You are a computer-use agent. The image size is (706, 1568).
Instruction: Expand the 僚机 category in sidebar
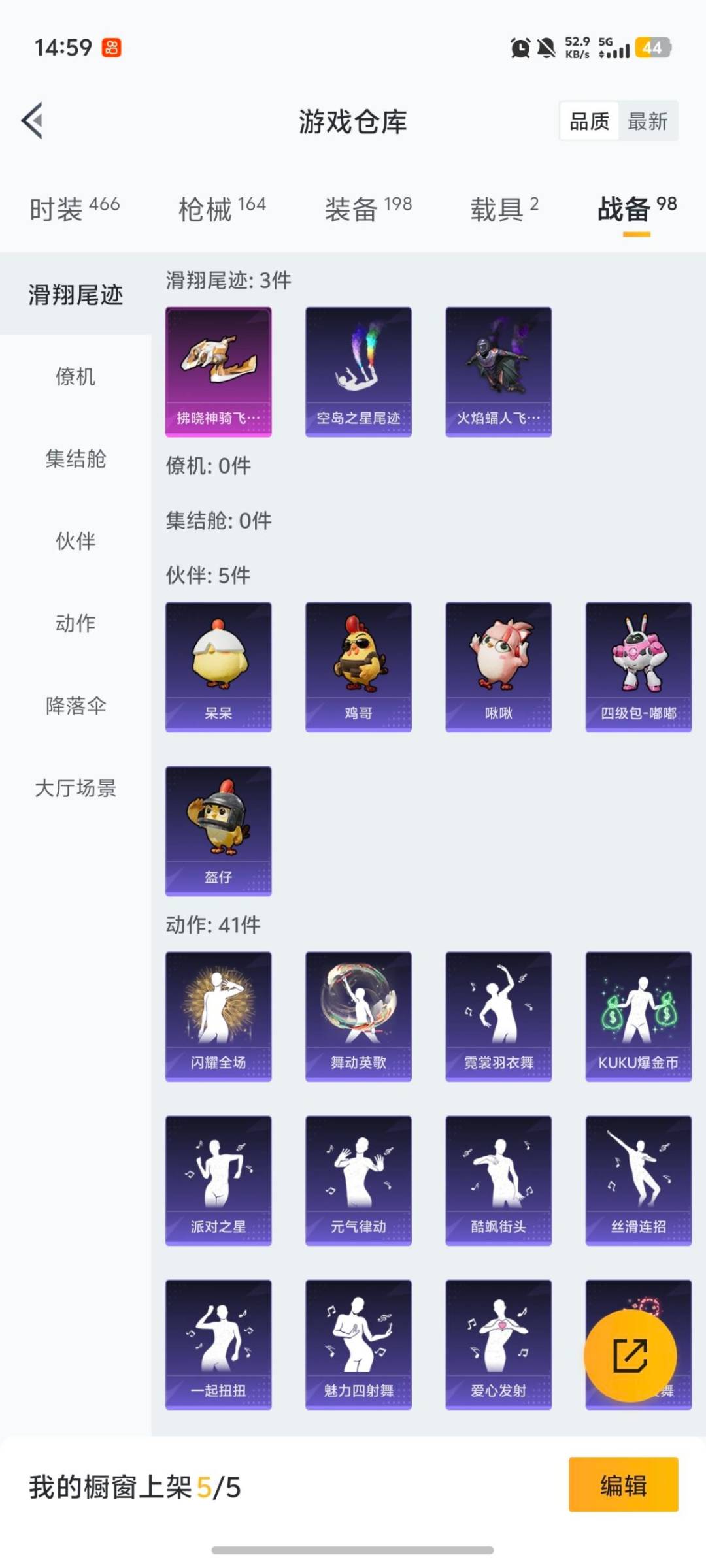(74, 378)
